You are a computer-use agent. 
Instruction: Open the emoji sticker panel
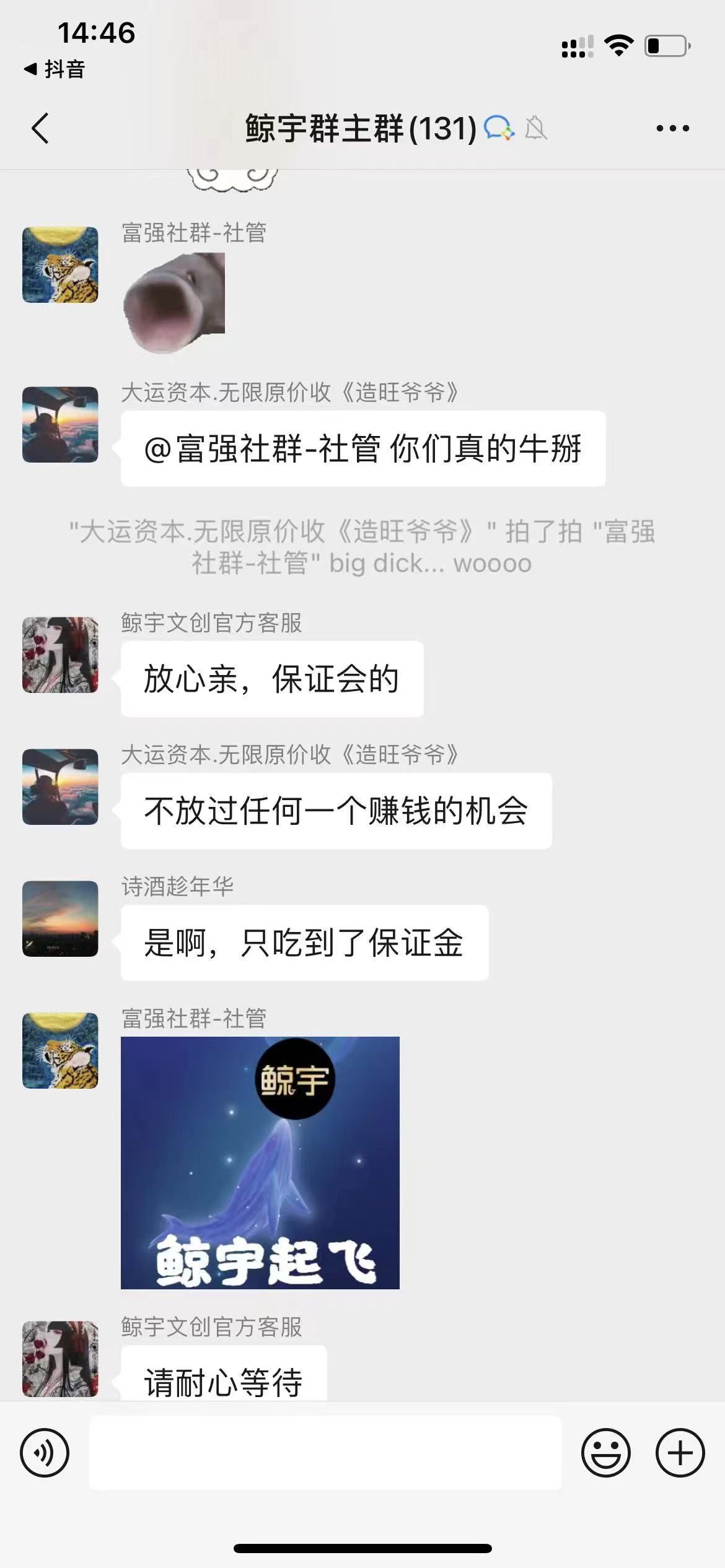[605, 1453]
